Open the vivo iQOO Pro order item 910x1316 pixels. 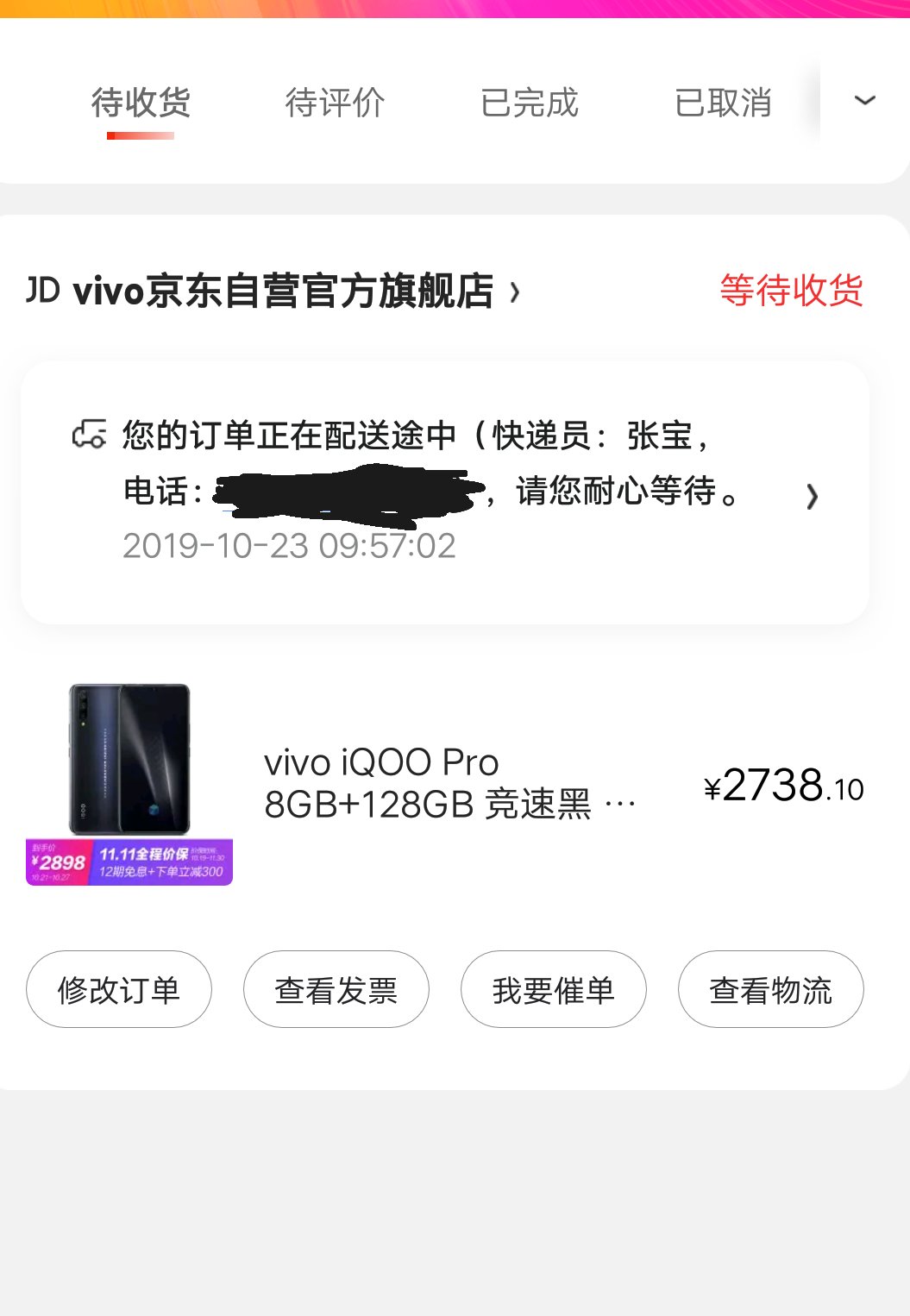point(449,784)
